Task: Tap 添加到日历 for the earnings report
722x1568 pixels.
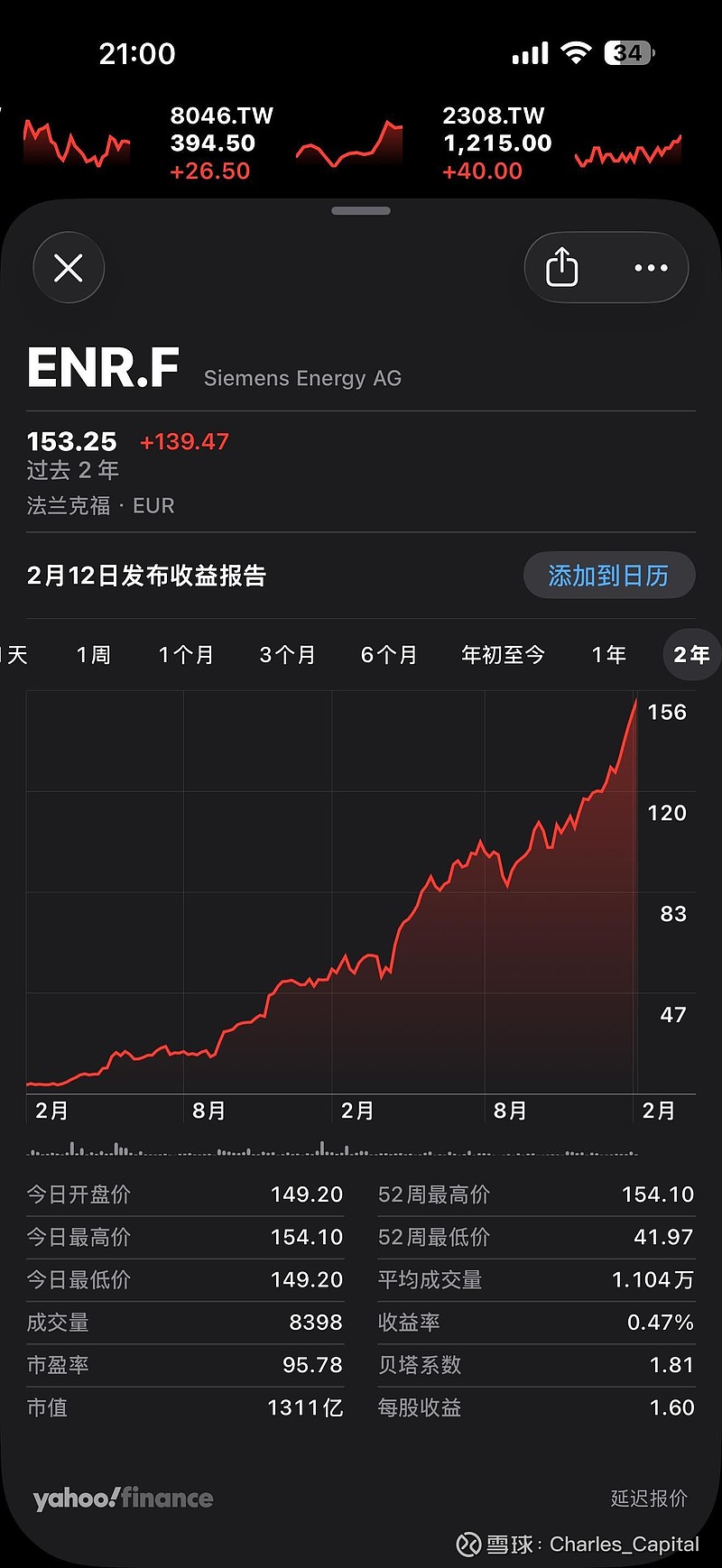Action: [608, 576]
